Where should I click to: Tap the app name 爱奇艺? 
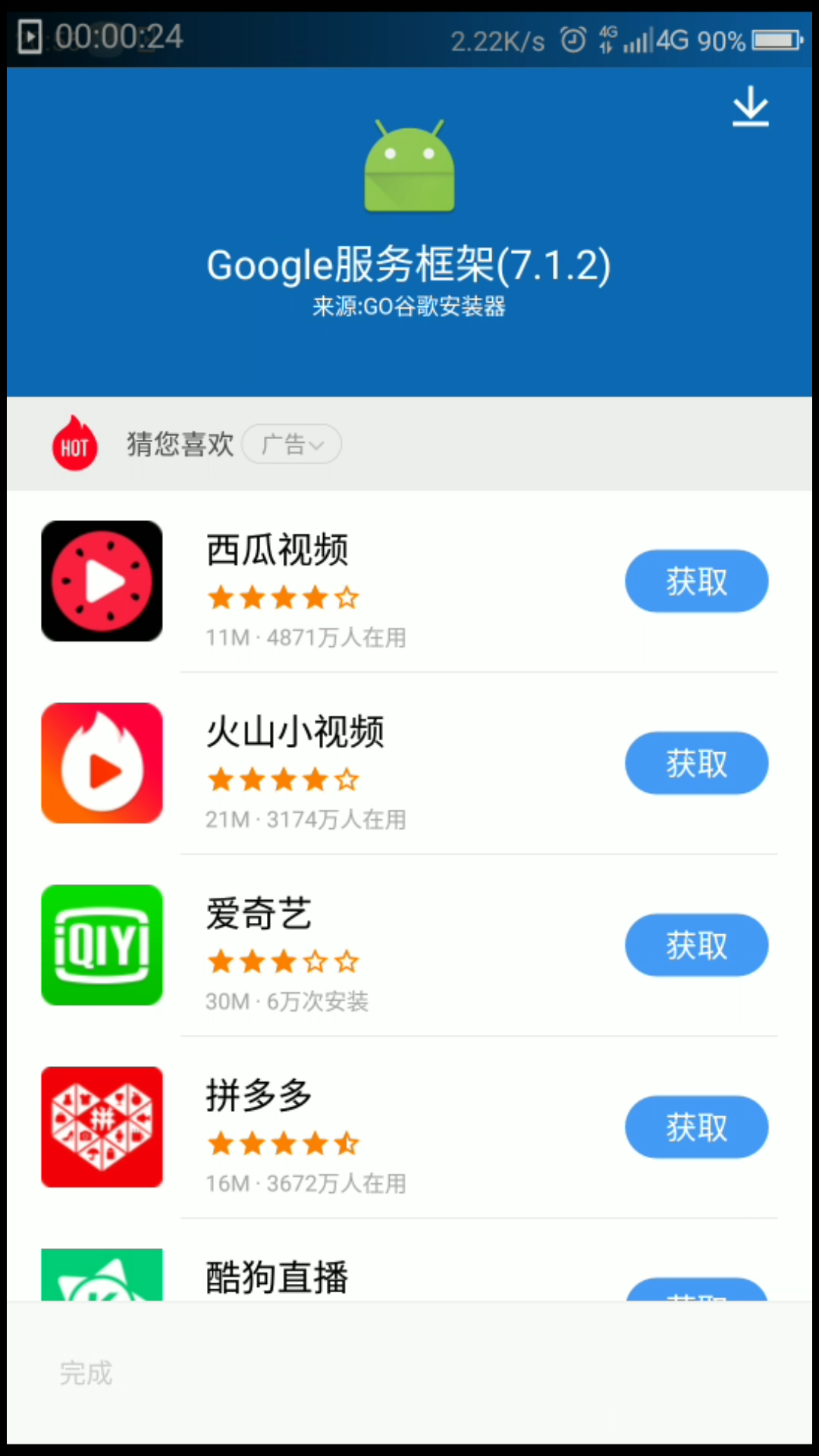click(x=259, y=914)
